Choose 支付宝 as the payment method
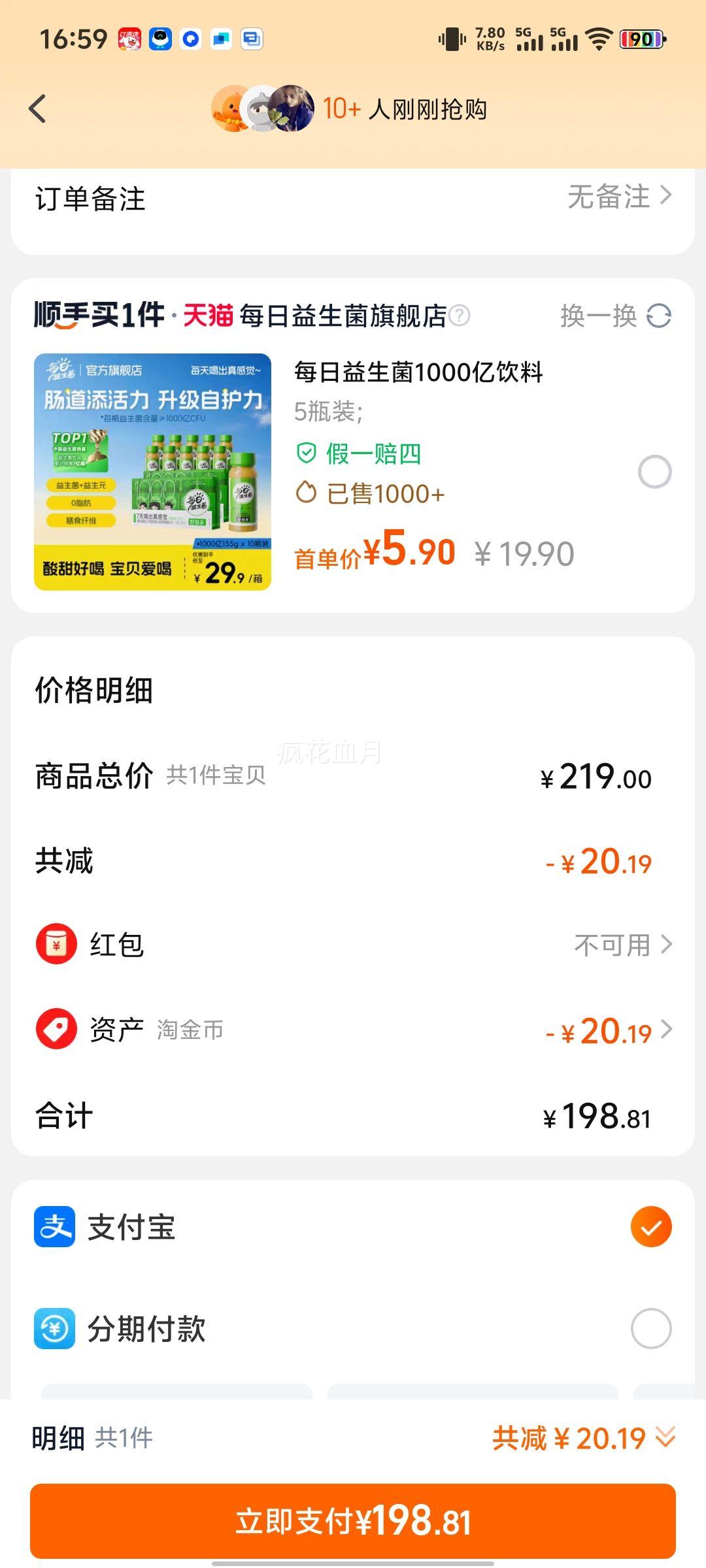The width and height of the screenshot is (706, 1568). 650,1227
